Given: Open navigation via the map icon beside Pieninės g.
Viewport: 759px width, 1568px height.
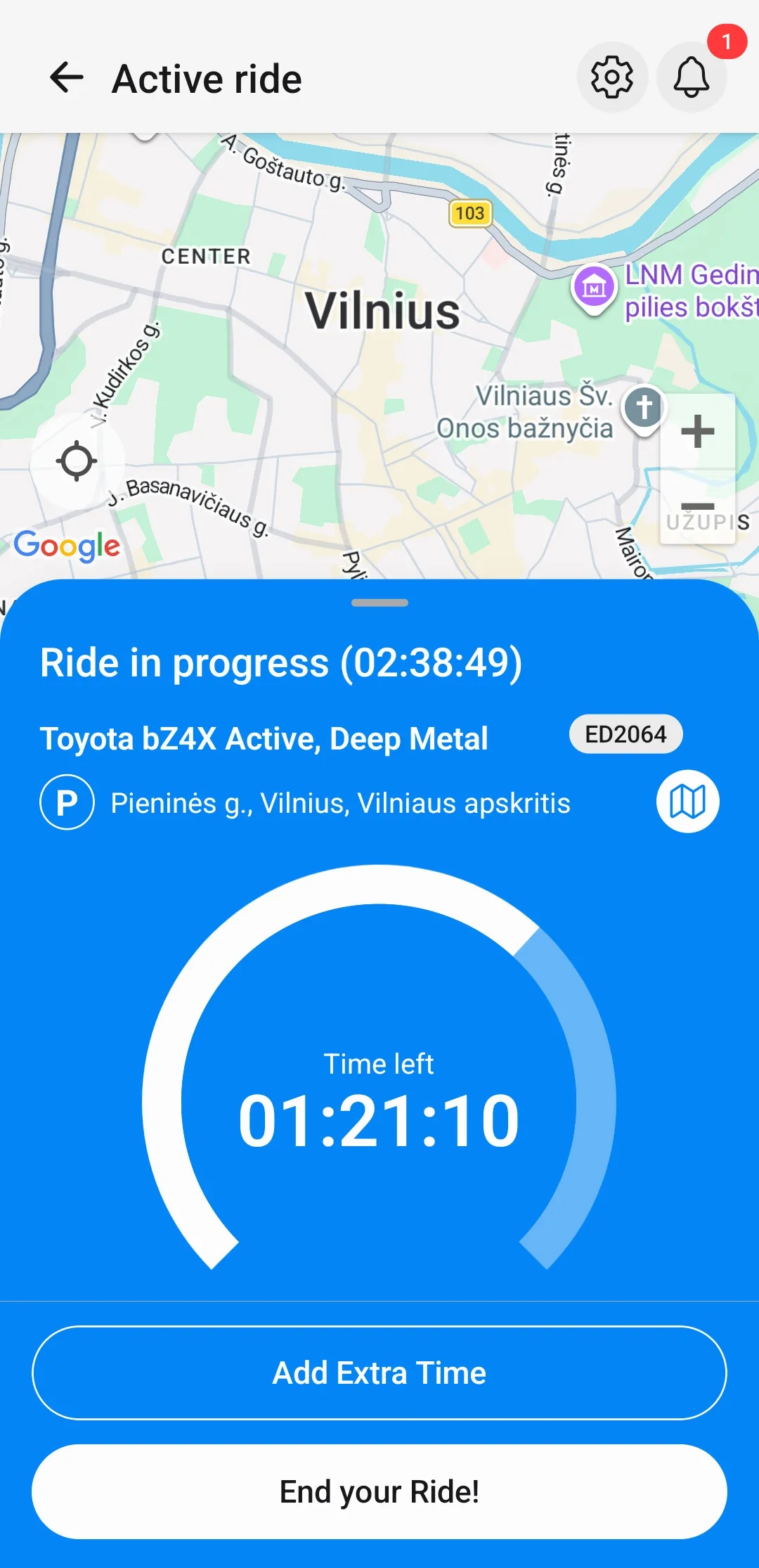Looking at the screenshot, I should pyautogui.click(x=687, y=801).
